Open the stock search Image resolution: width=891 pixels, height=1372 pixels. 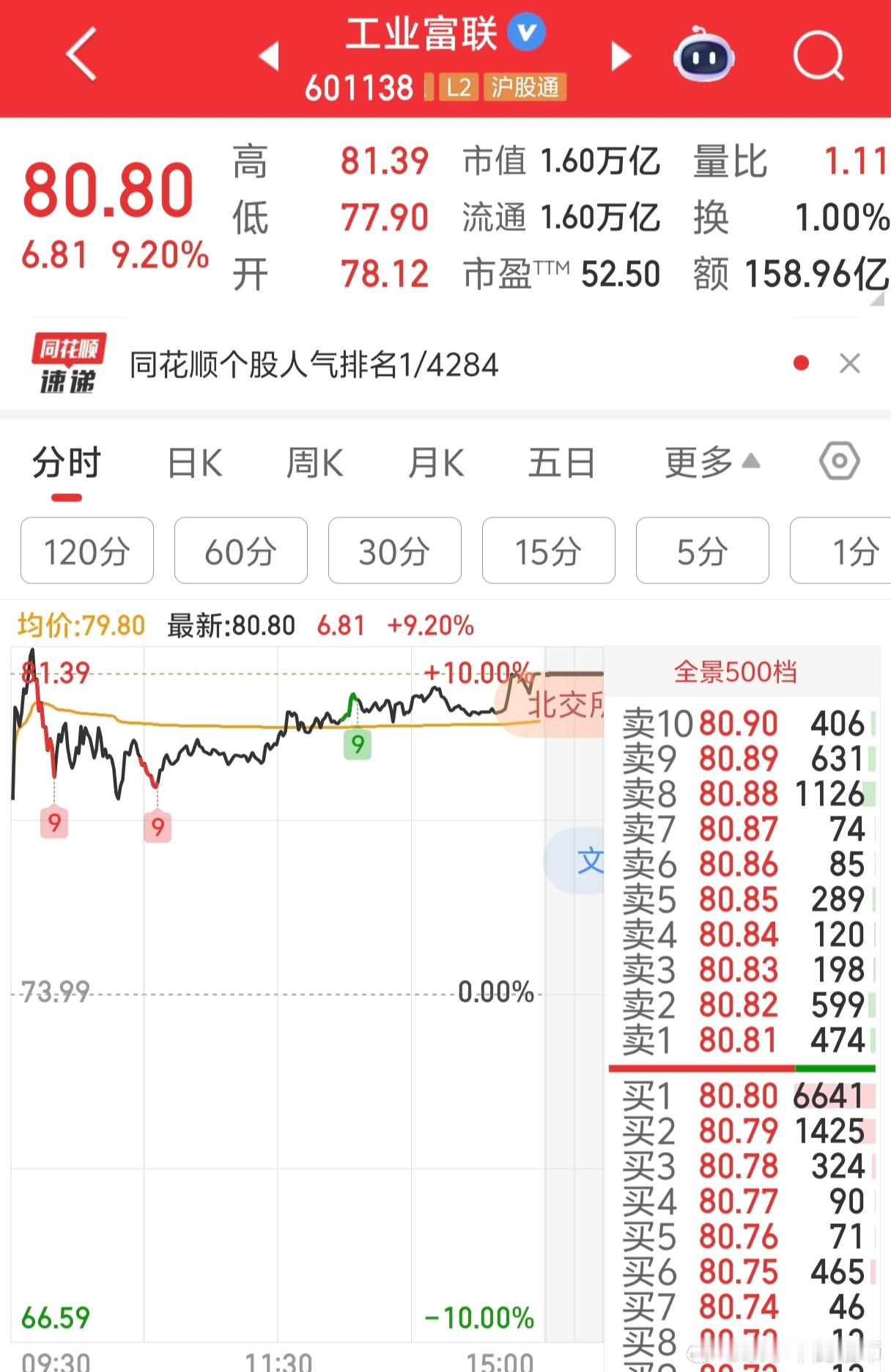[819, 57]
